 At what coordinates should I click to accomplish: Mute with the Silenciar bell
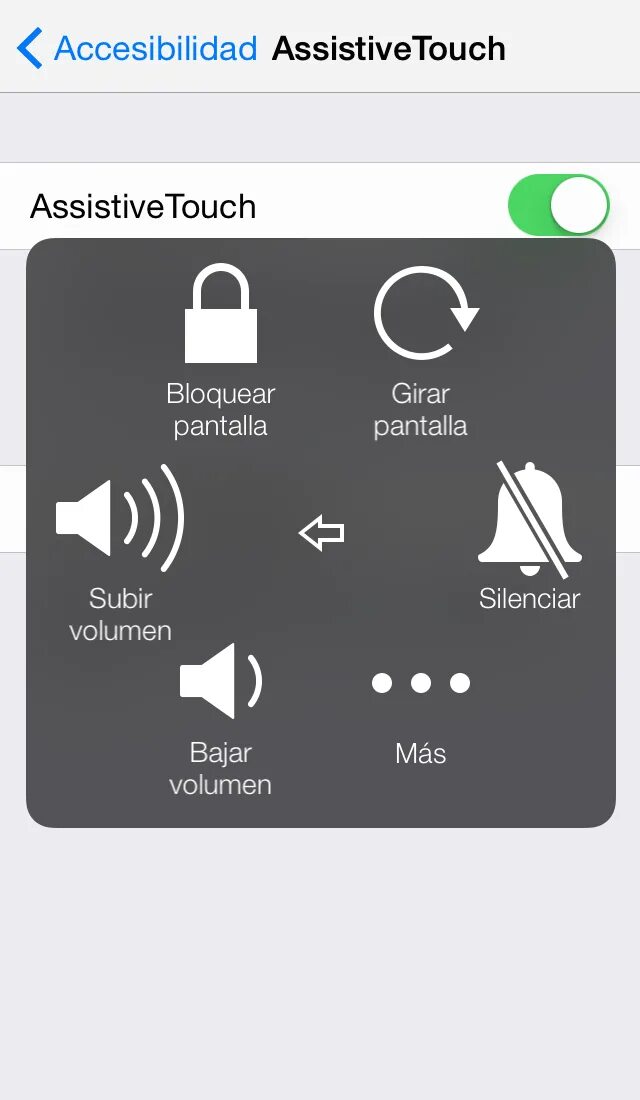tap(529, 535)
